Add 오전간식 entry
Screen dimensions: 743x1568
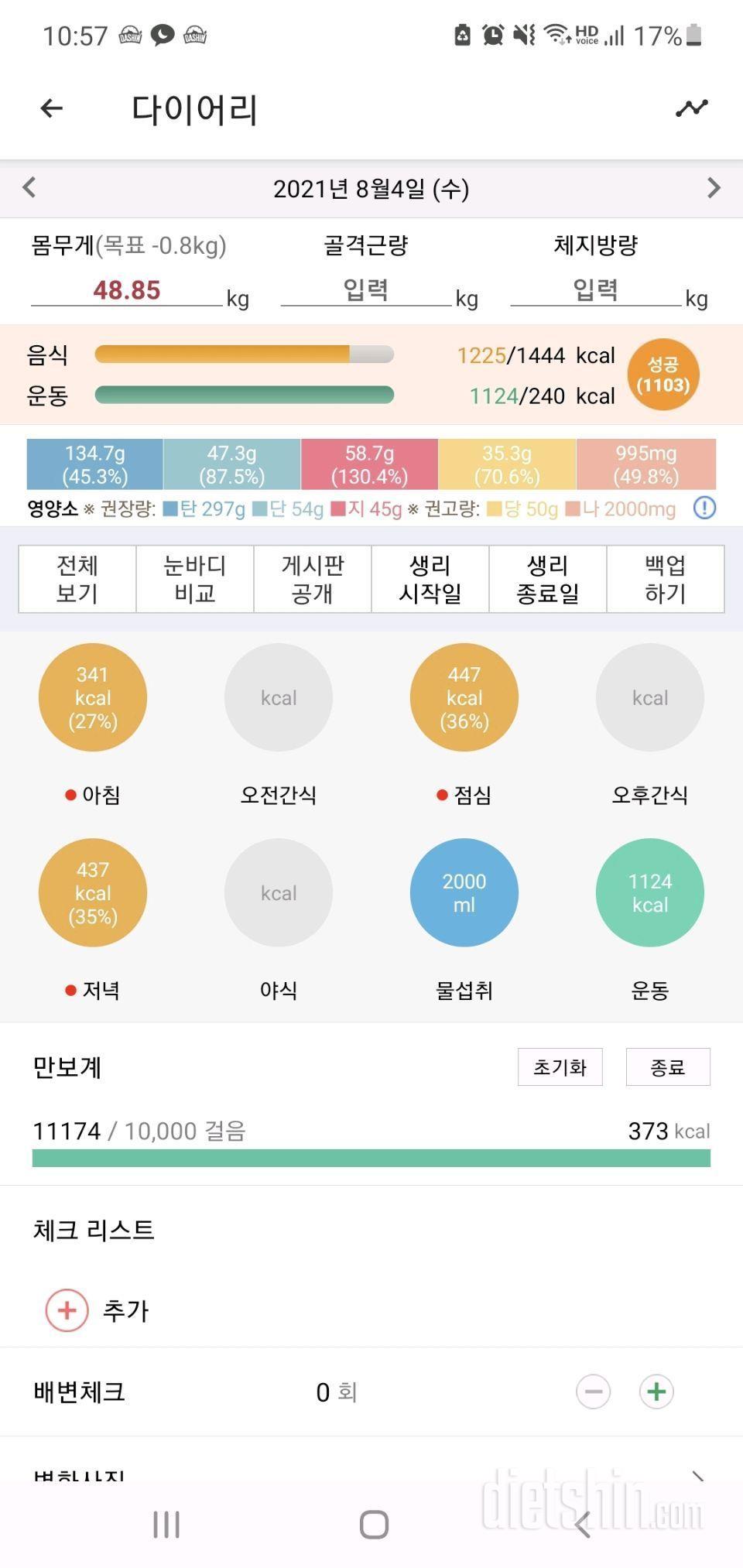pyautogui.click(x=279, y=697)
